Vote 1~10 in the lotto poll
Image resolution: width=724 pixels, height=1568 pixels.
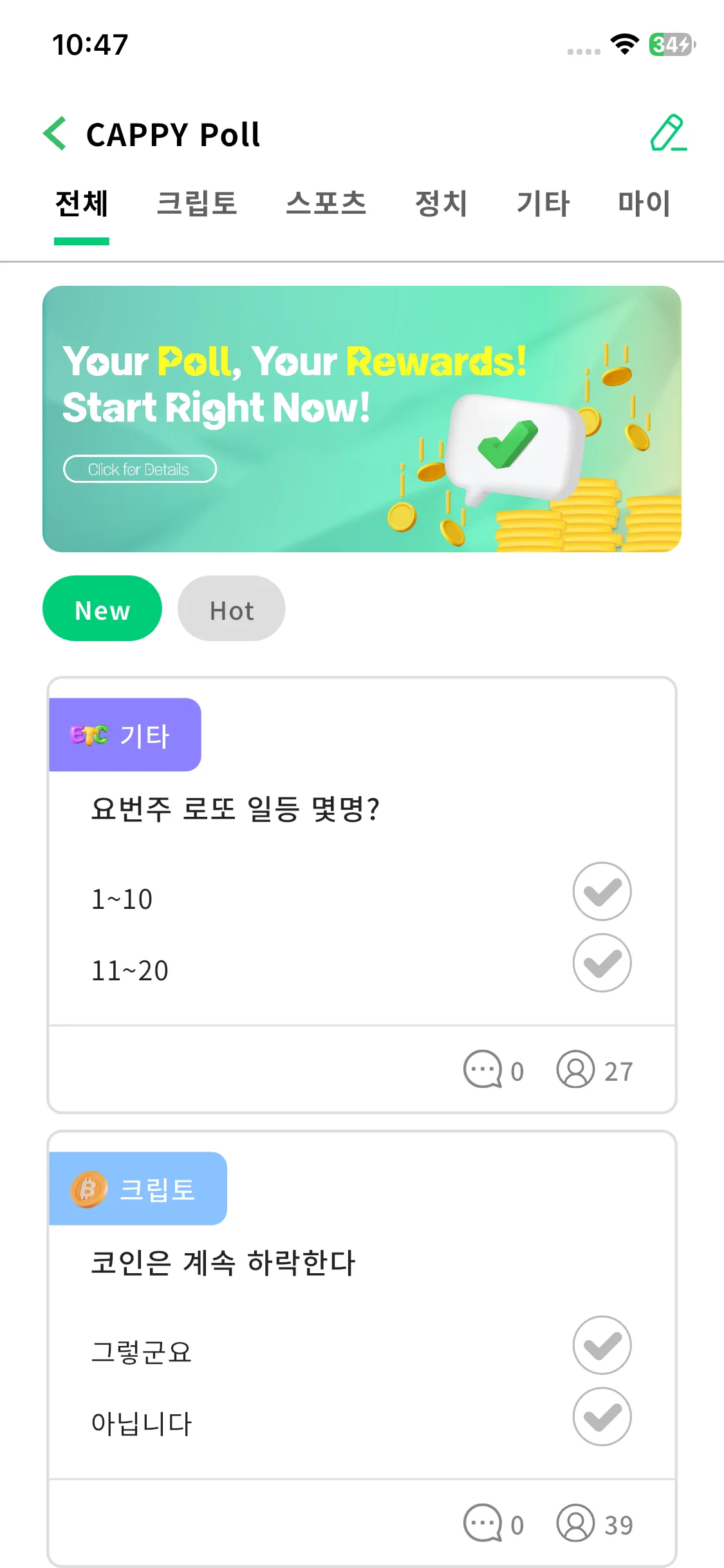(x=602, y=891)
